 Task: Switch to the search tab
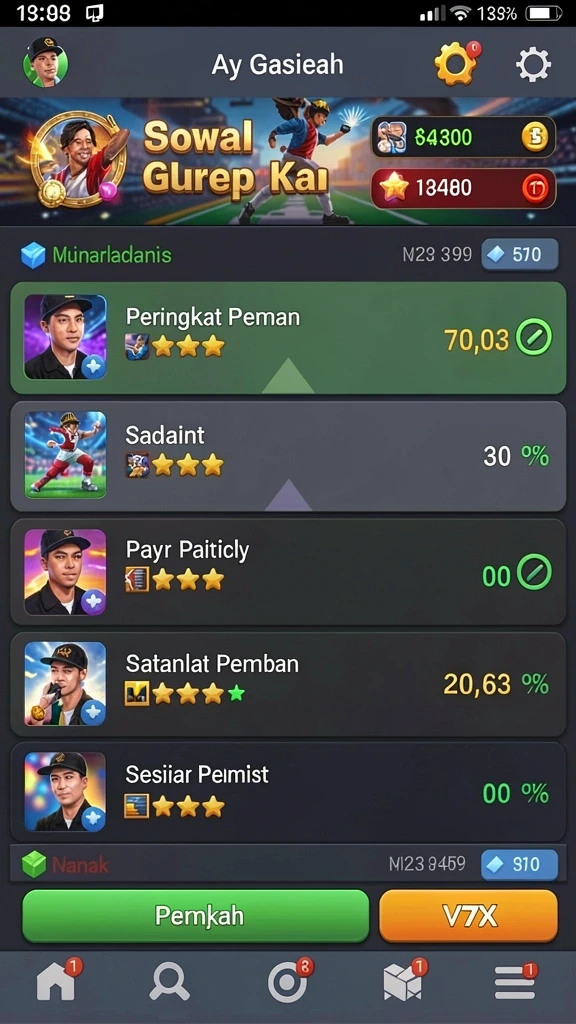[x=170, y=982]
